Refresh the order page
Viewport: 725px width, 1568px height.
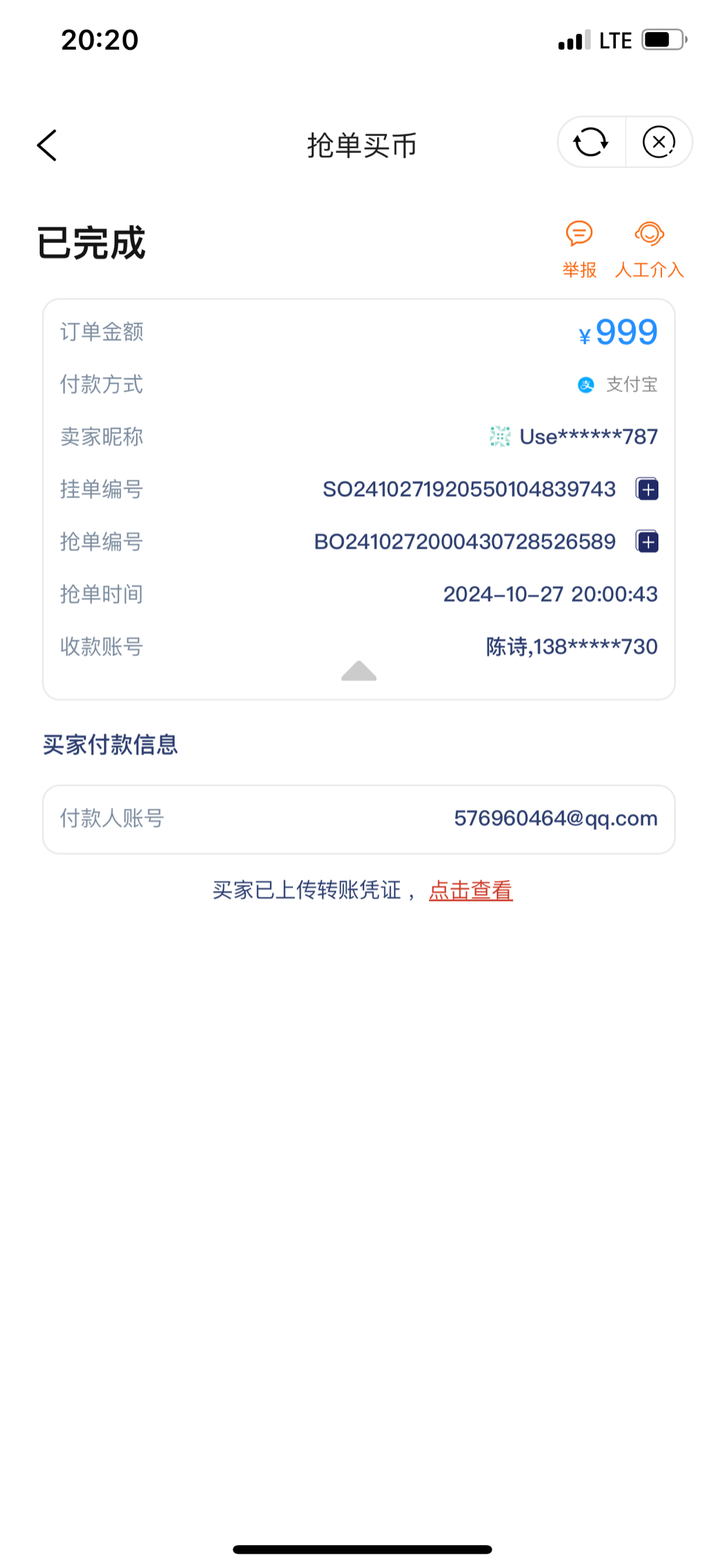coord(591,142)
